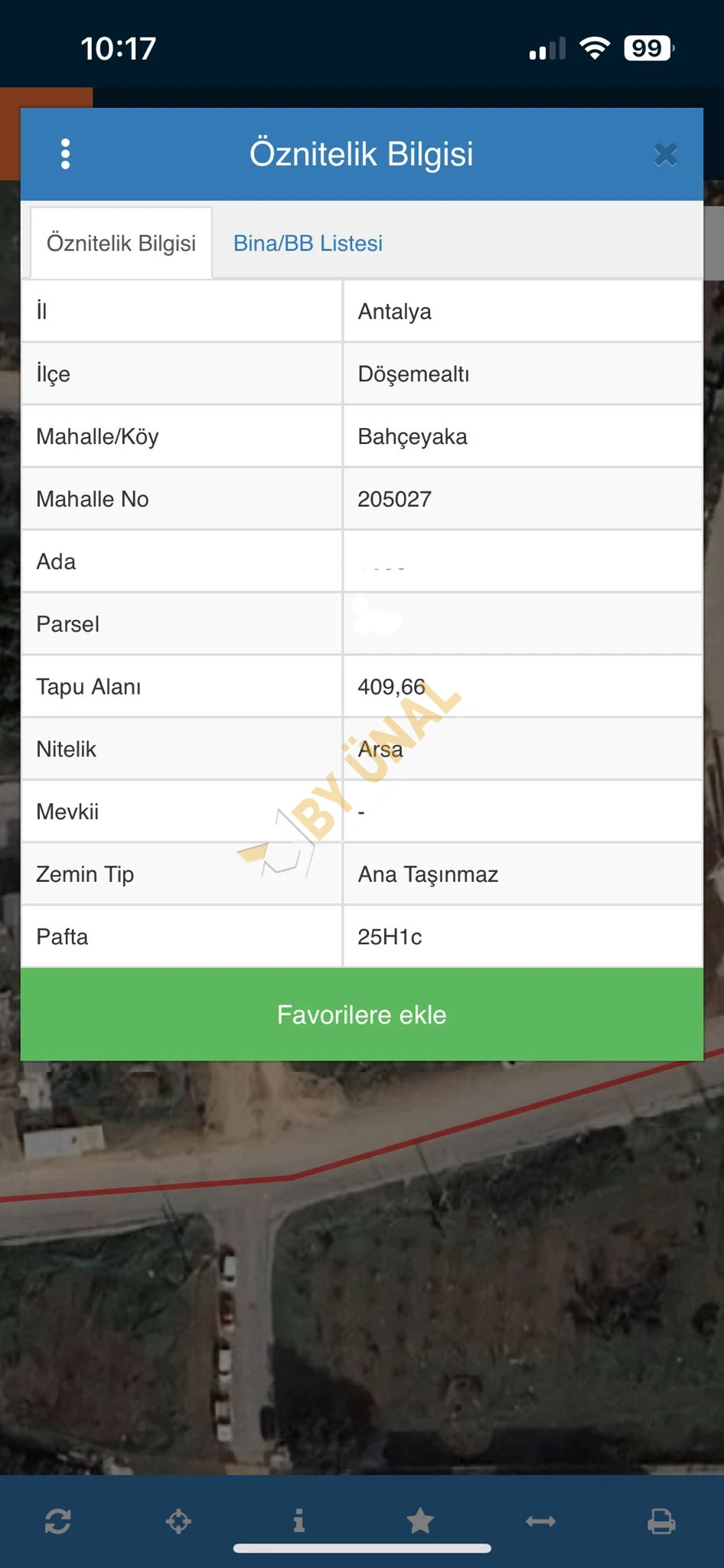Image resolution: width=724 pixels, height=1568 pixels.
Task: Tap the crosshair location icon
Action: (178, 1521)
